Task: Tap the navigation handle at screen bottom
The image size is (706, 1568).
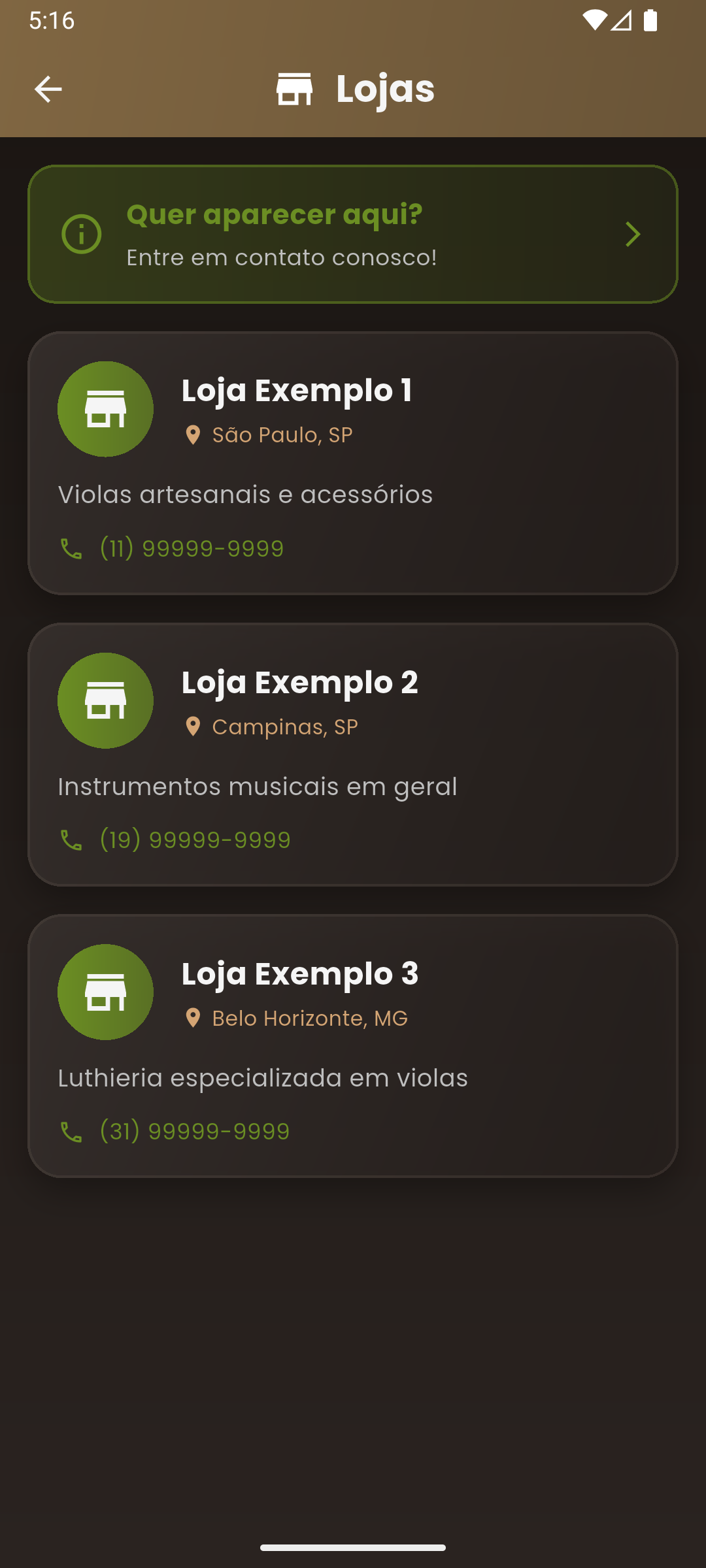Action: point(353,1547)
